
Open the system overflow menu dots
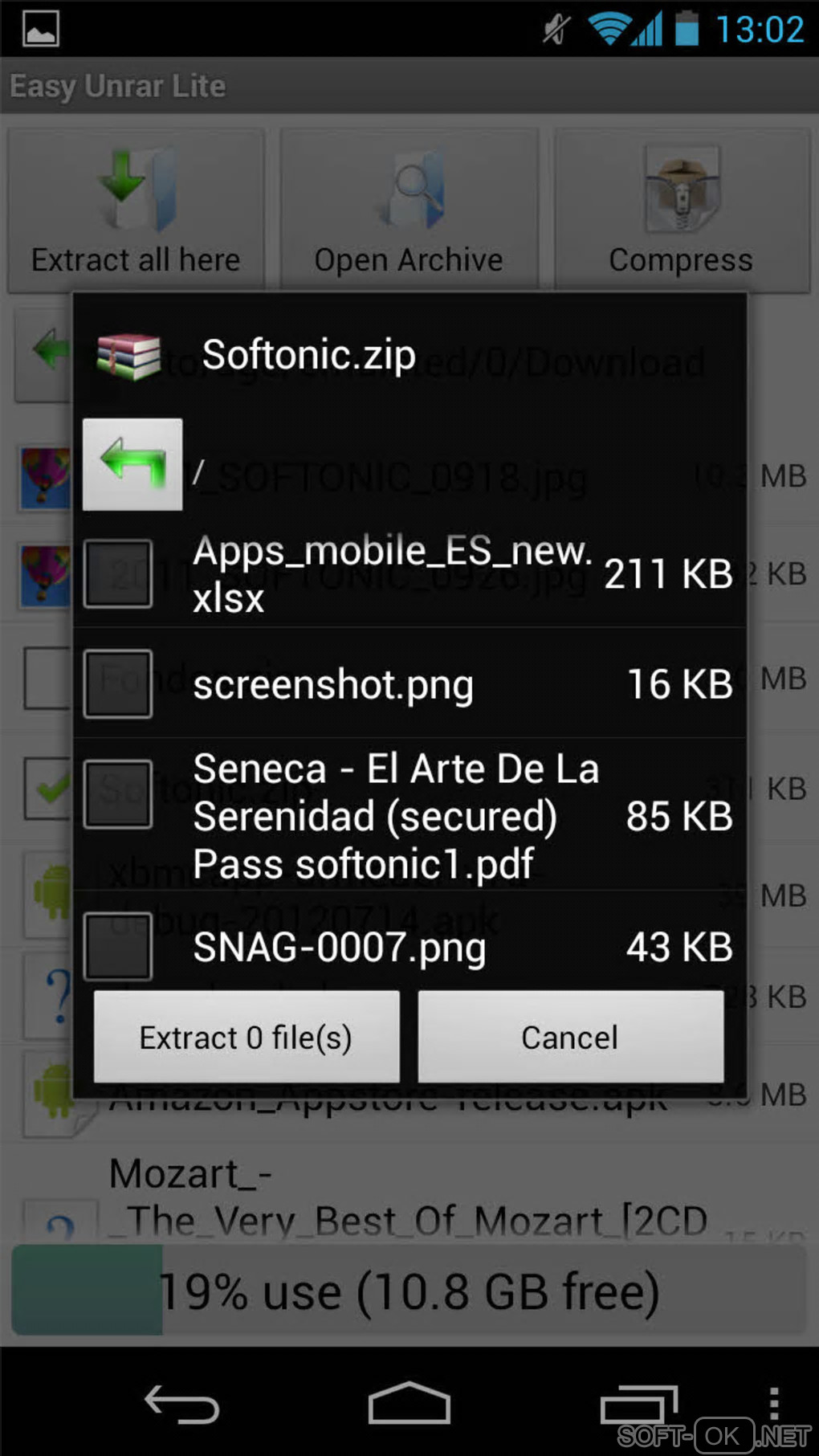click(773, 1404)
